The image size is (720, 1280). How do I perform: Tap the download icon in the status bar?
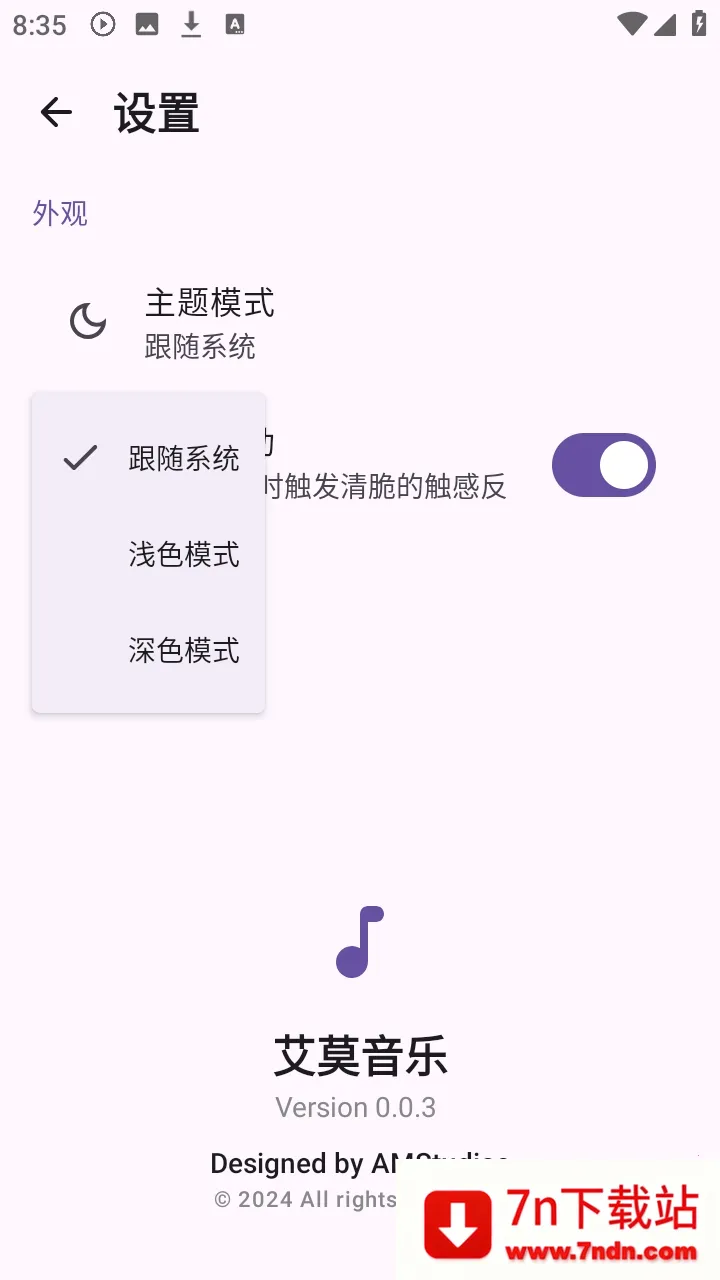tap(192, 24)
